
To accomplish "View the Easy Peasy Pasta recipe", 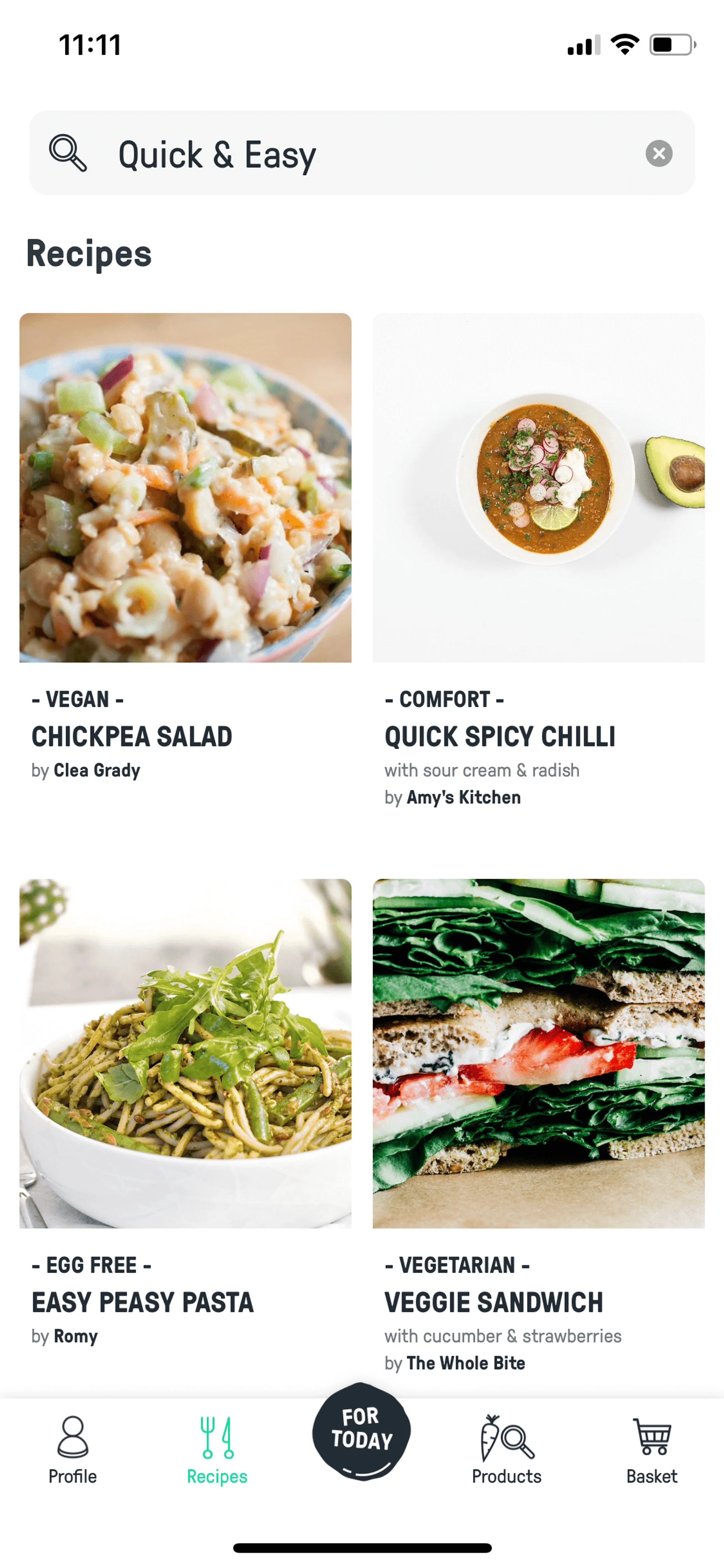I will [185, 1053].
